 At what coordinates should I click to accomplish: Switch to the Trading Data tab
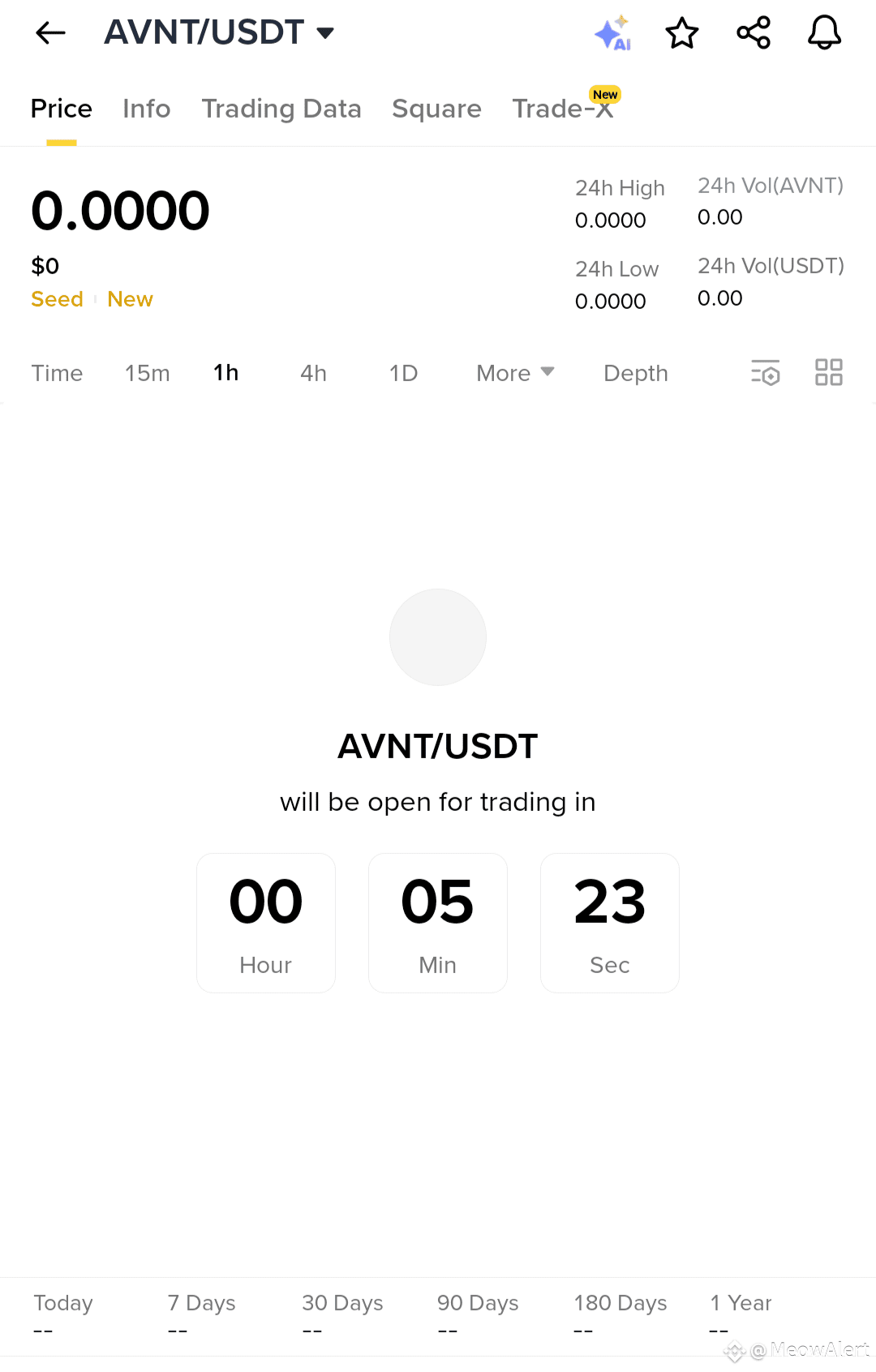click(x=282, y=108)
